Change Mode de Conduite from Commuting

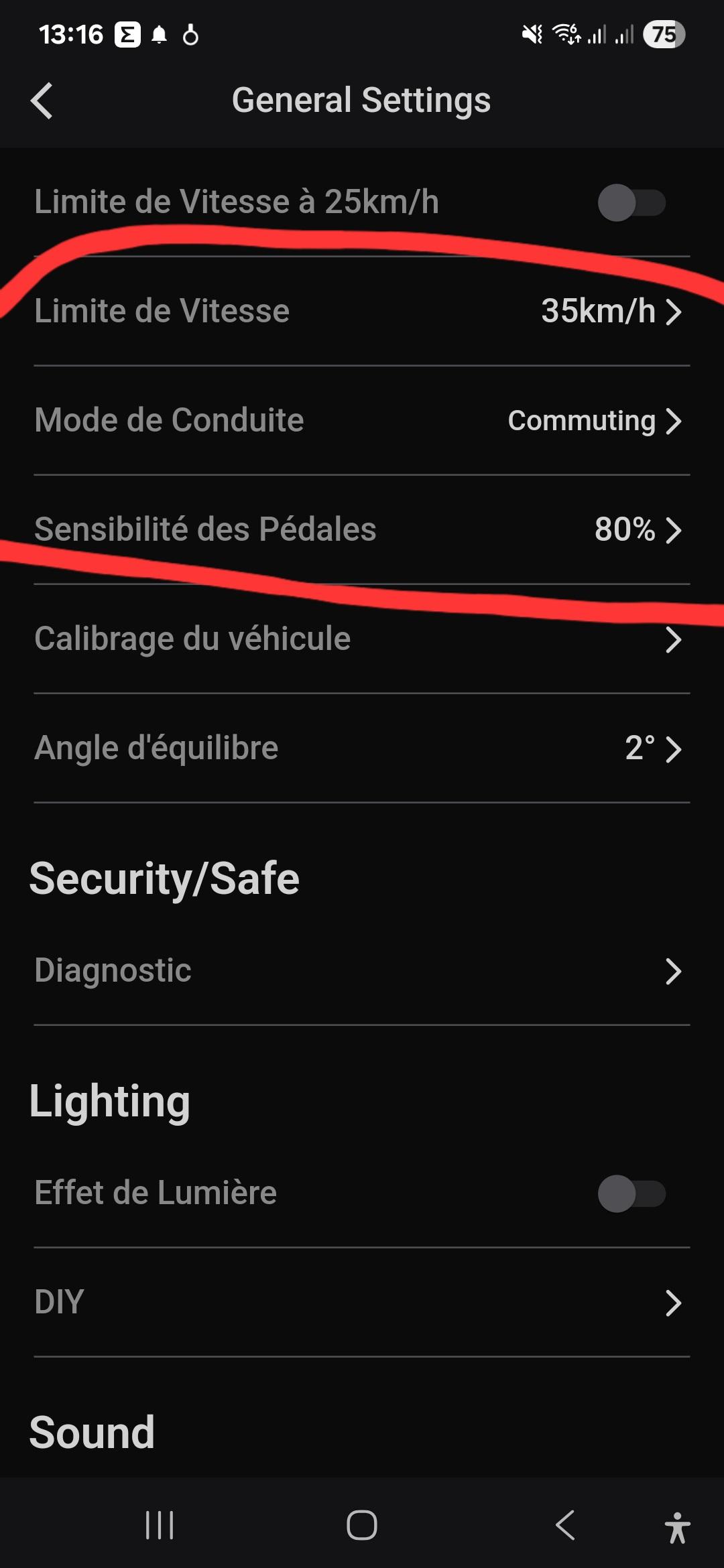coord(362,421)
